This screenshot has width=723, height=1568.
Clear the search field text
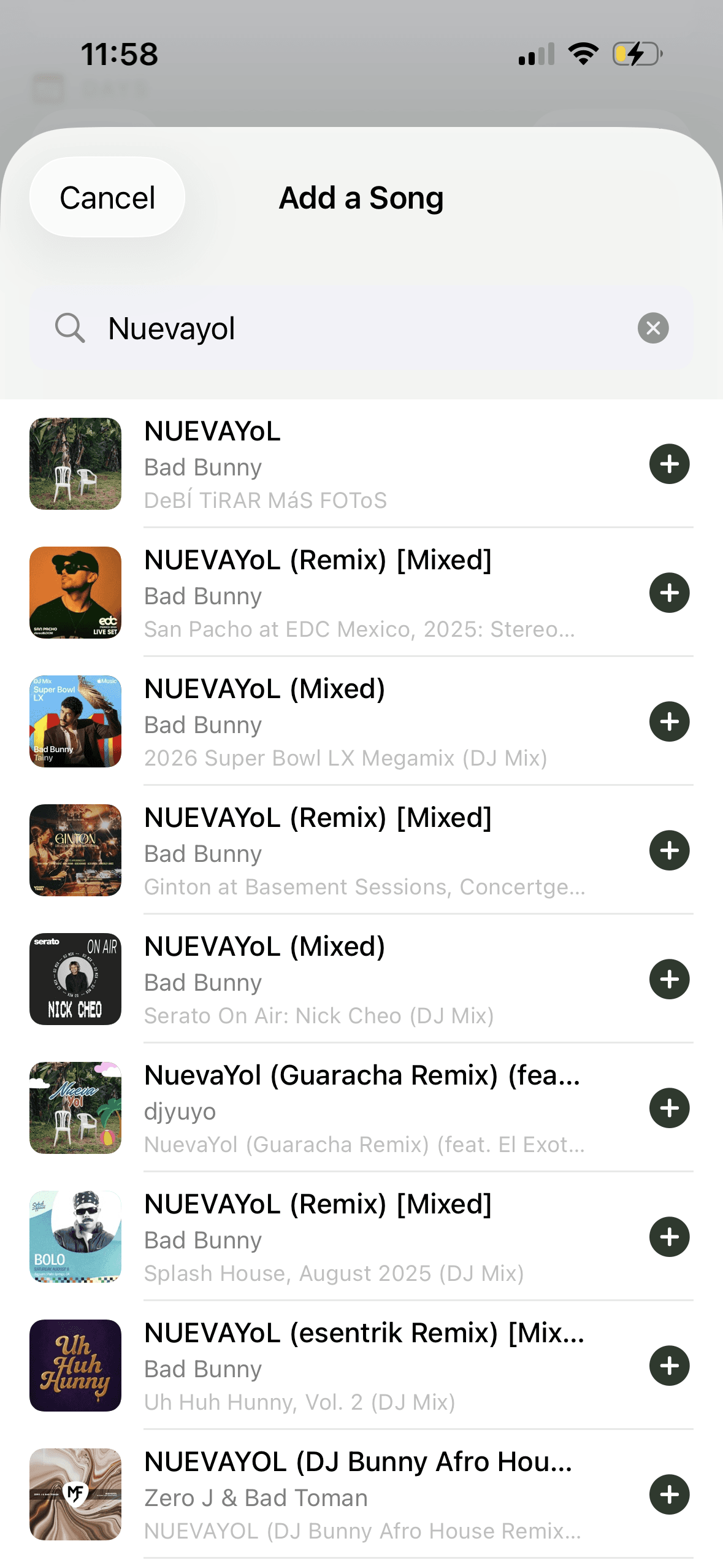[x=652, y=328]
